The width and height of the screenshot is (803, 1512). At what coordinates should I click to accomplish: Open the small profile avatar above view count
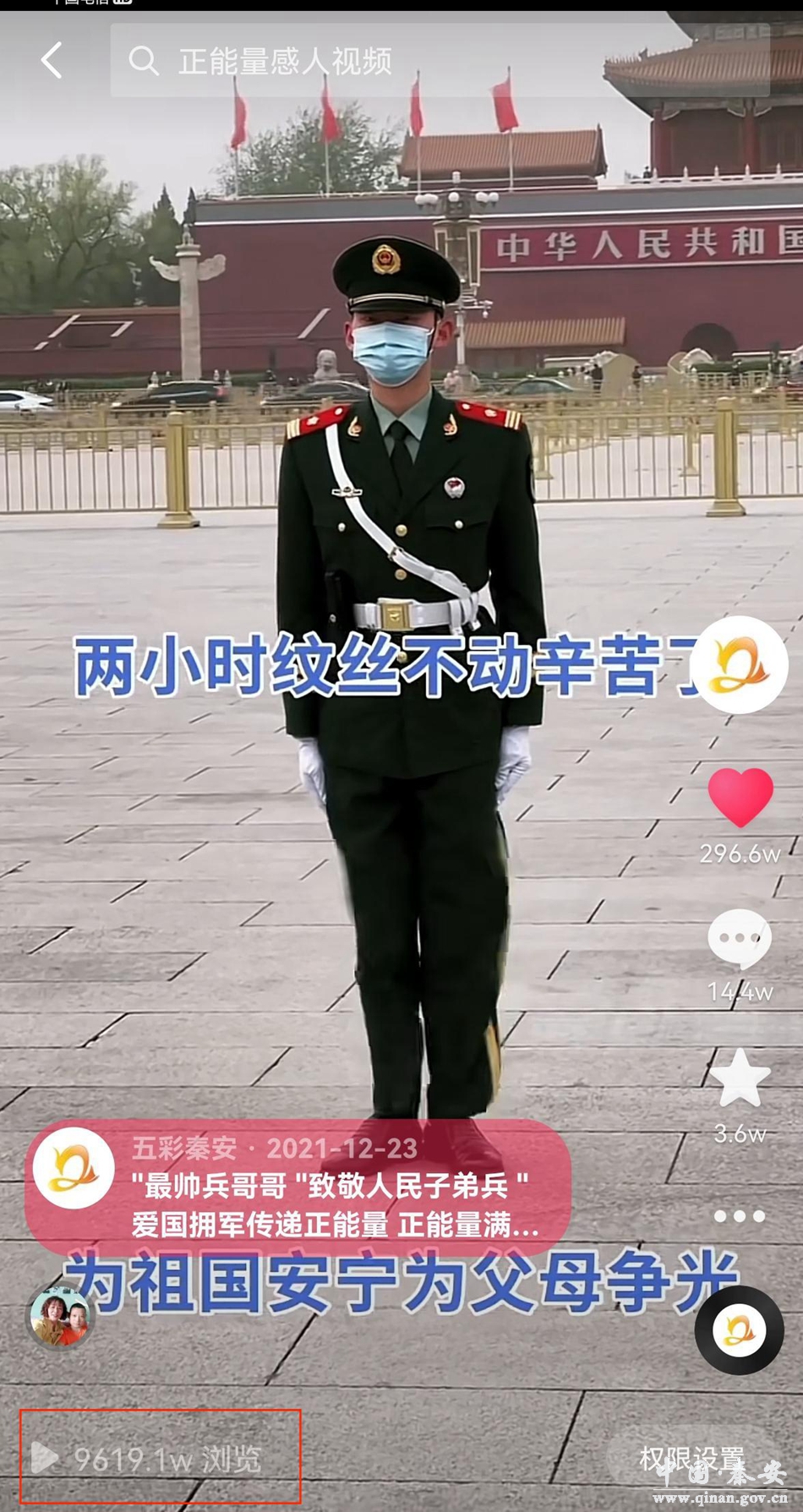pyautogui.click(x=59, y=1316)
